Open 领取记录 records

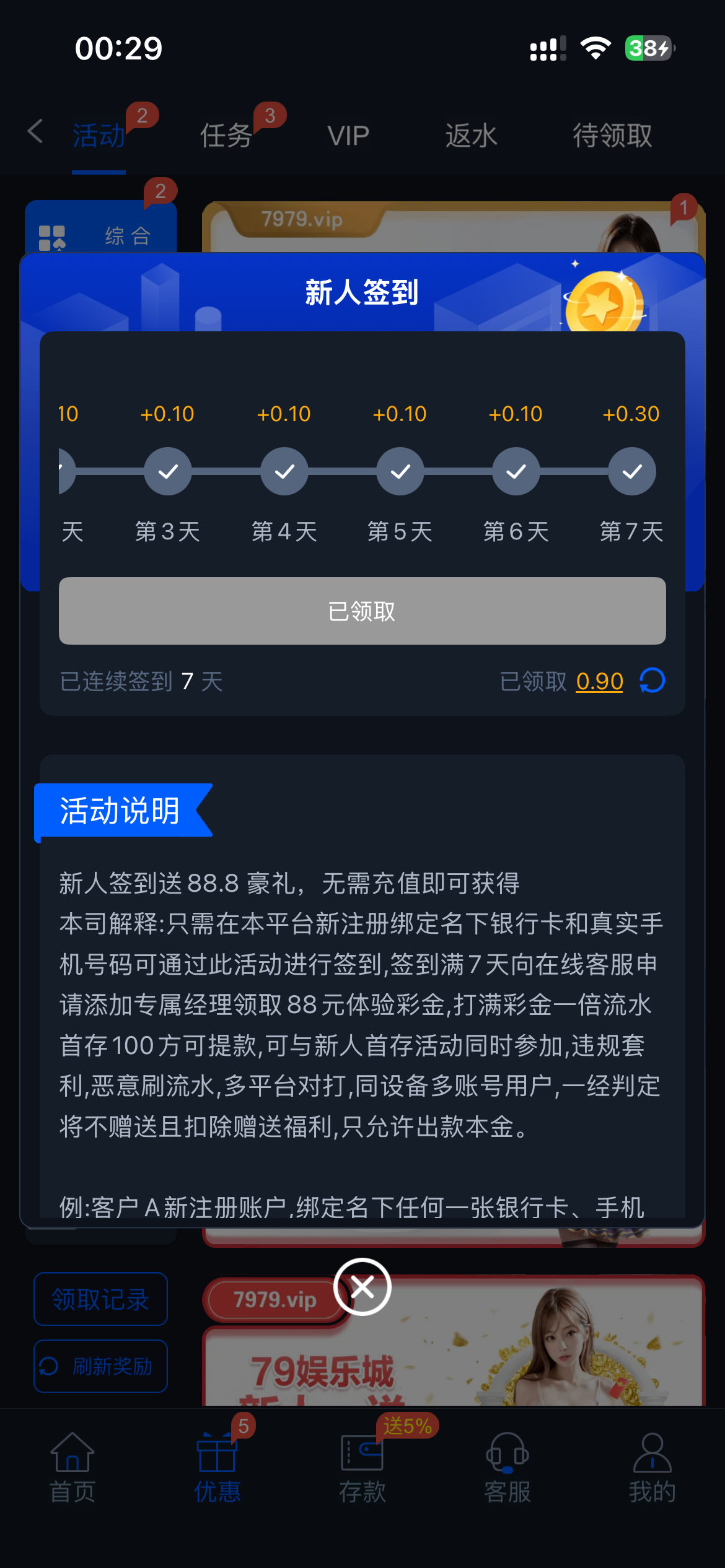100,1299
